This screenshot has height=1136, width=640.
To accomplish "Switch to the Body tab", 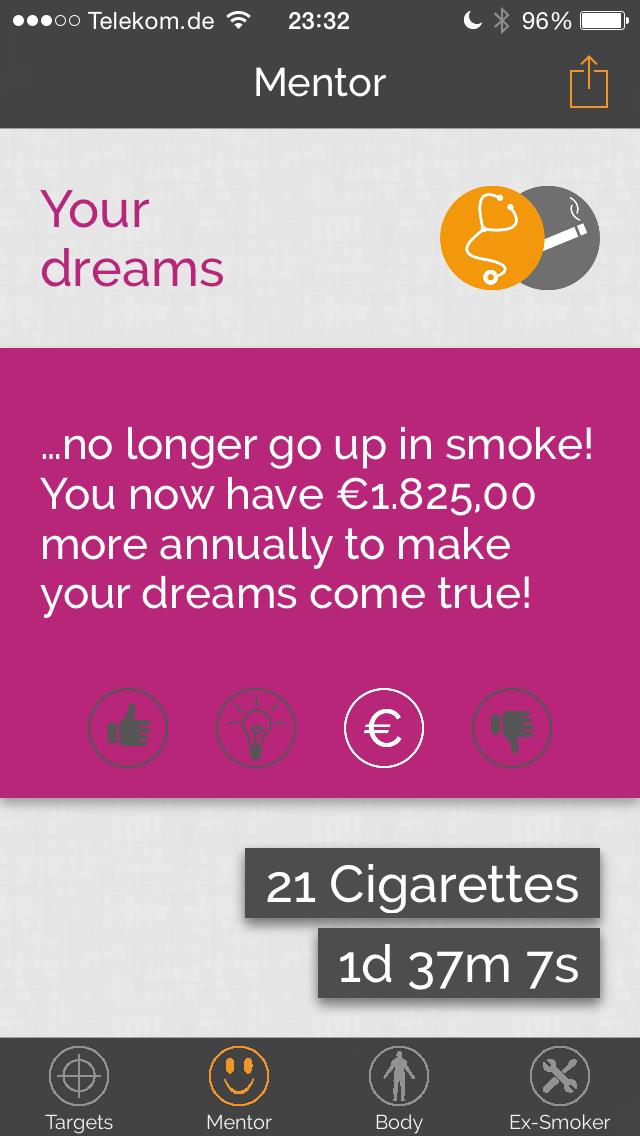I will [x=399, y=1090].
